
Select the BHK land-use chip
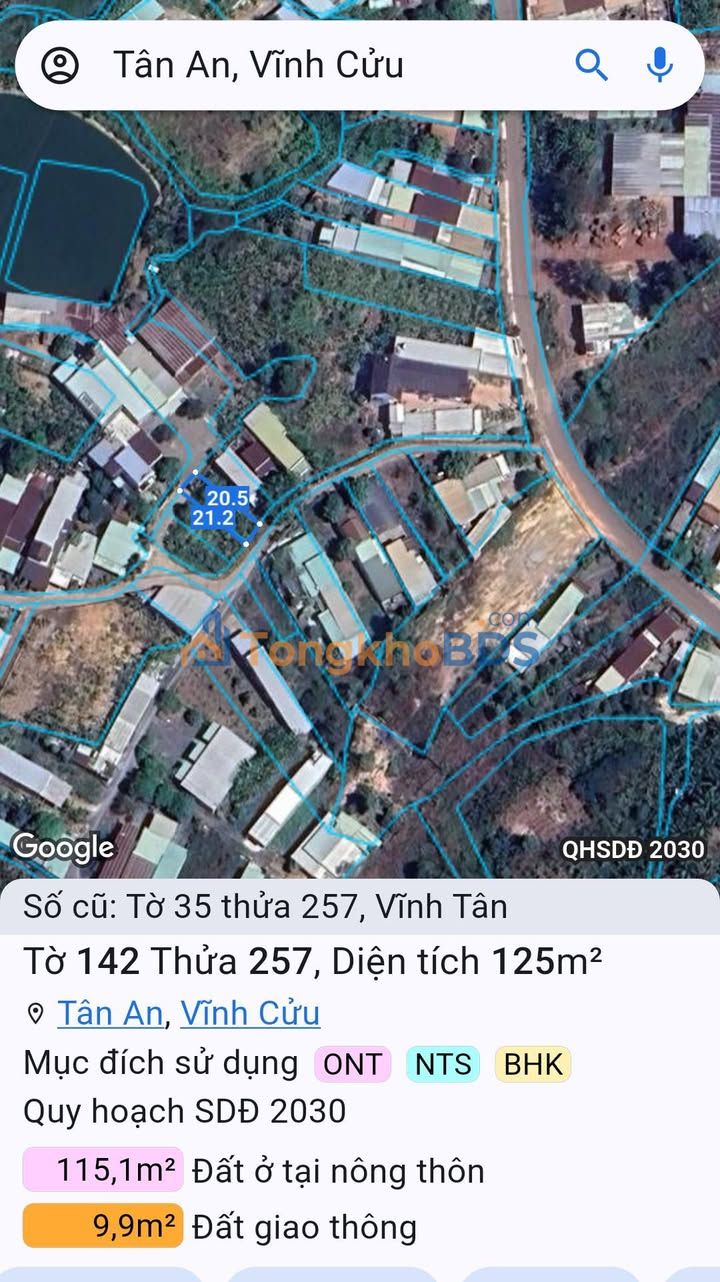pos(533,1064)
